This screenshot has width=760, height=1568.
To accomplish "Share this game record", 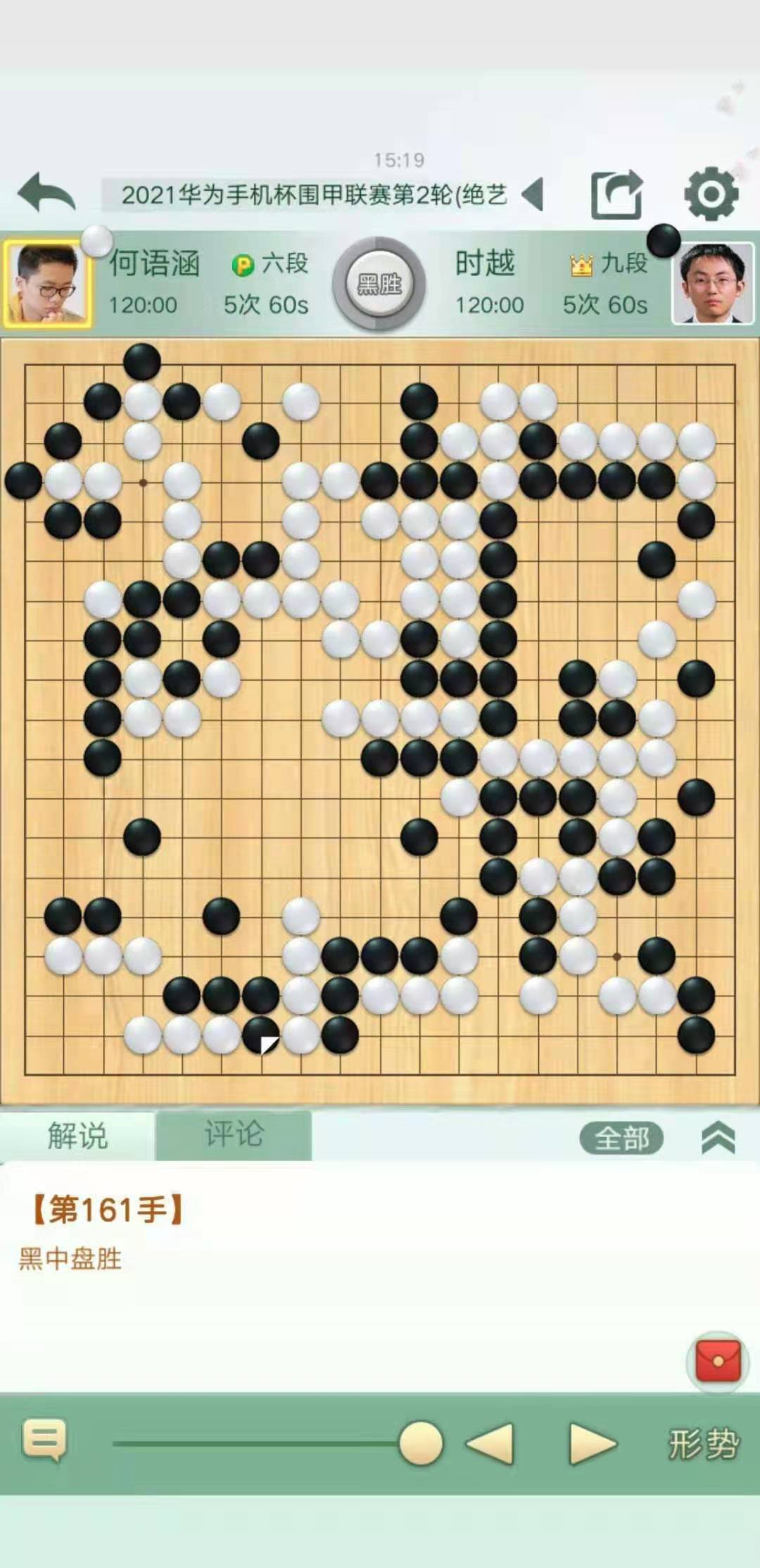I will [x=616, y=194].
